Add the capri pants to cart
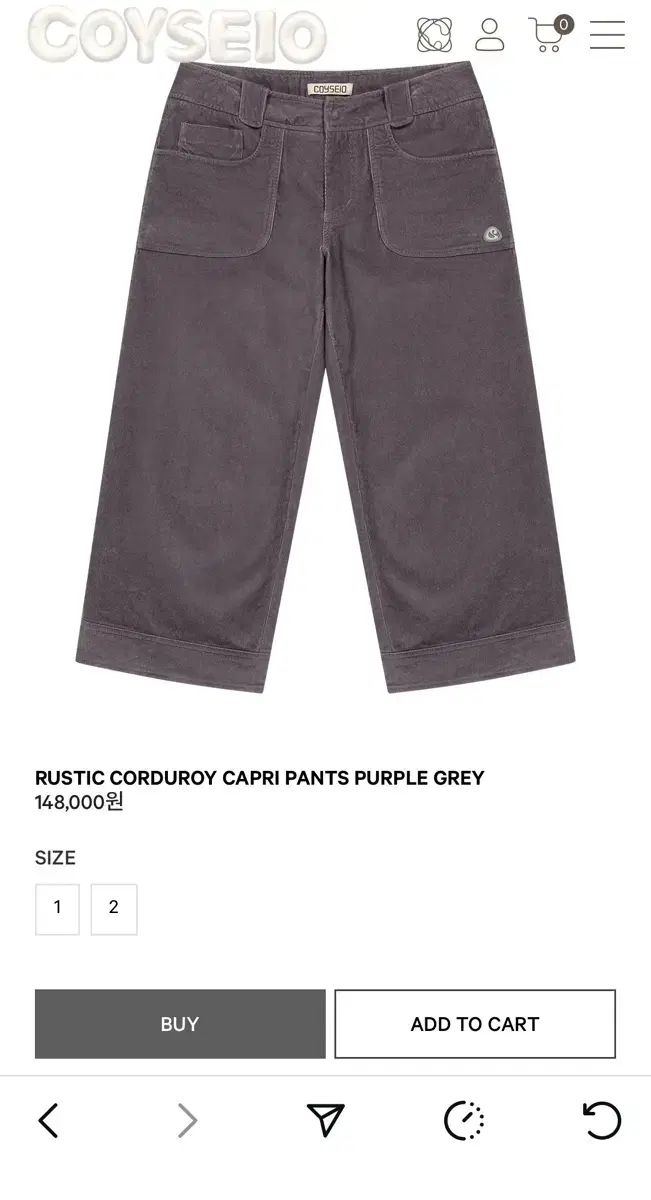 click(x=475, y=1023)
